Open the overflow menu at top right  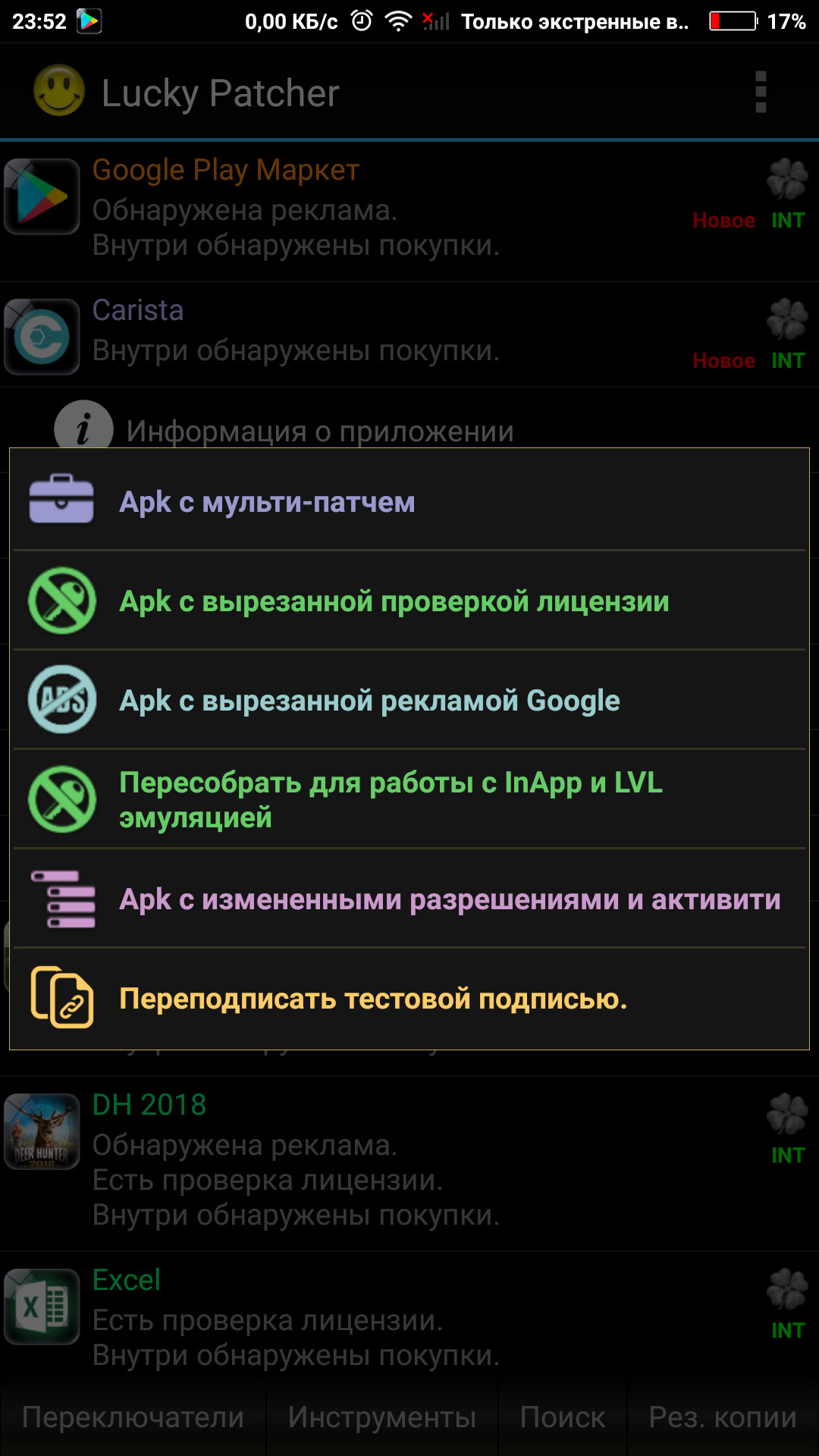[x=761, y=91]
